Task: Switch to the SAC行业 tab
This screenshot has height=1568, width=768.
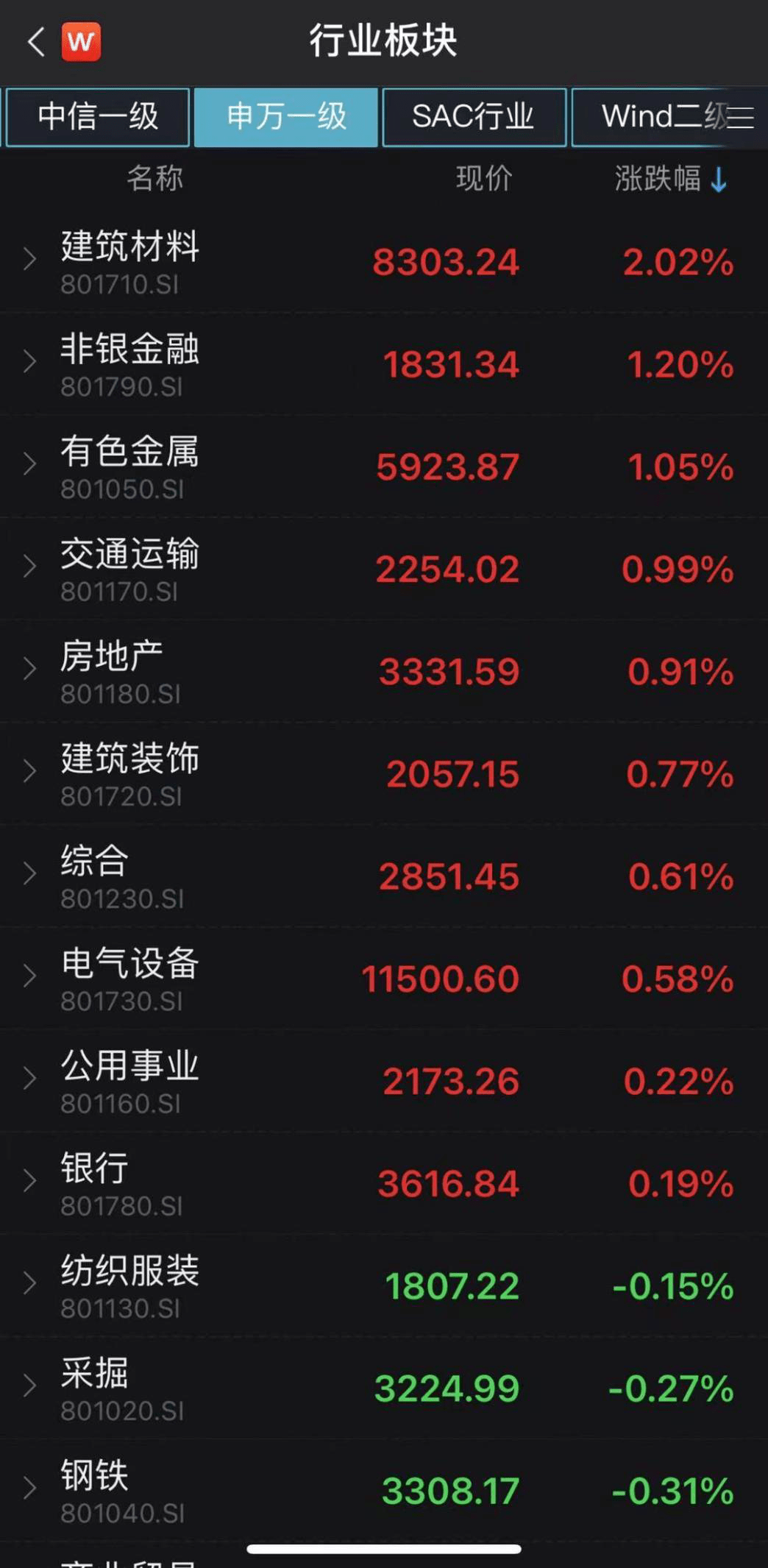Action: [x=474, y=117]
